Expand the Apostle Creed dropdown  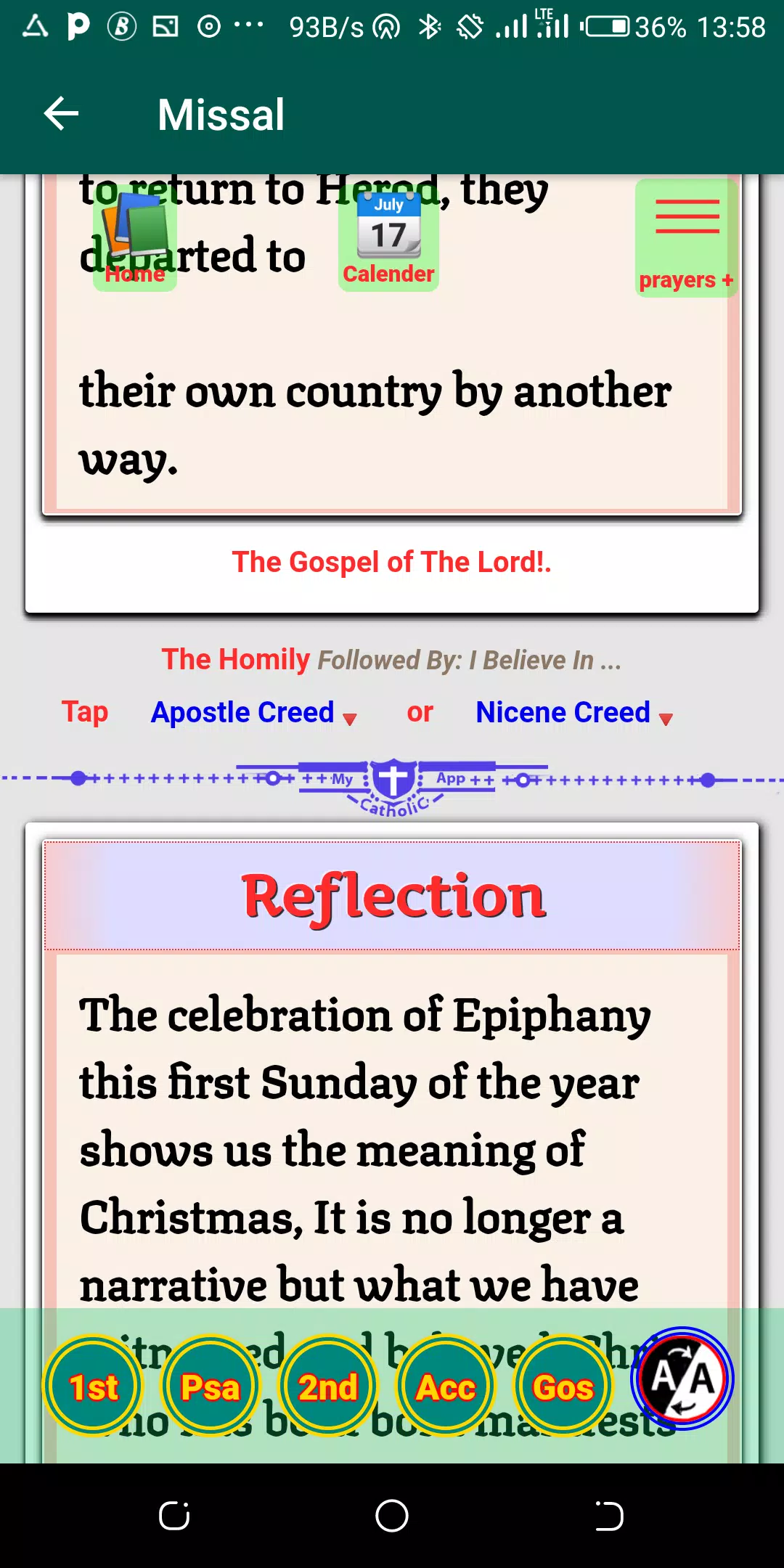253,713
